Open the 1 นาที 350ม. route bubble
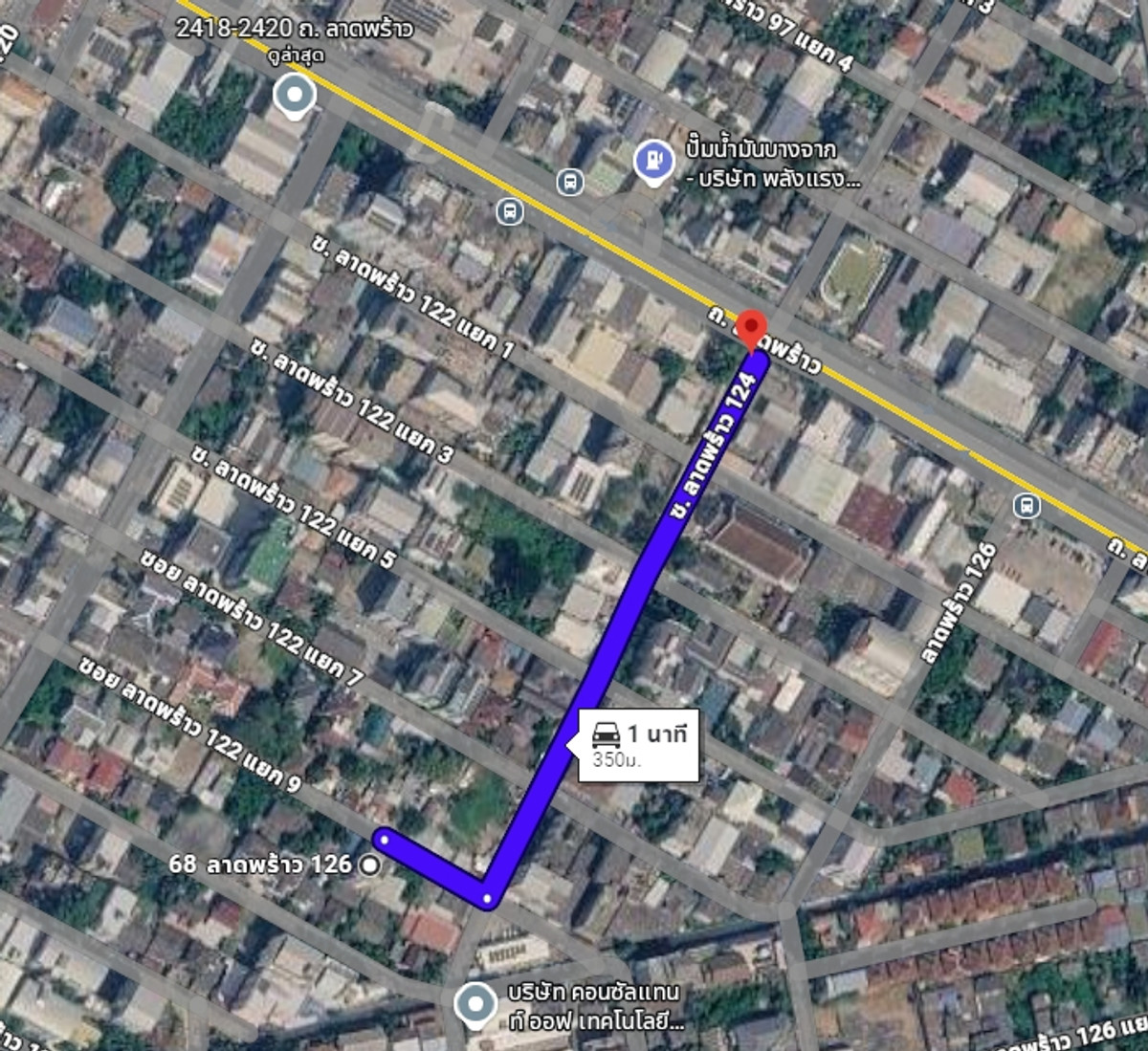This screenshot has height=1051, width=1148. (x=639, y=746)
